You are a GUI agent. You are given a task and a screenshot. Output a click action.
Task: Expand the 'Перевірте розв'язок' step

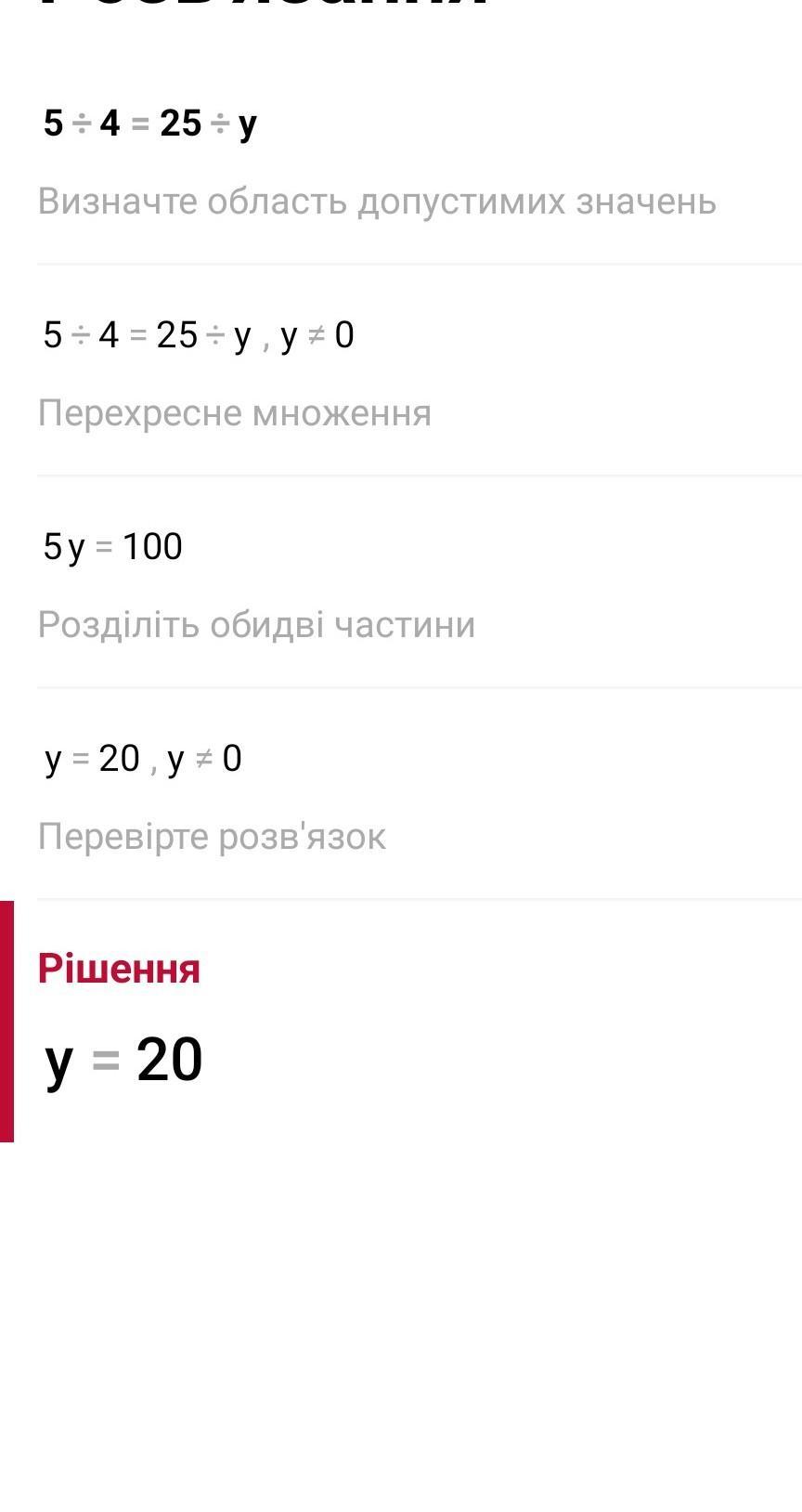pyautogui.click(x=212, y=837)
